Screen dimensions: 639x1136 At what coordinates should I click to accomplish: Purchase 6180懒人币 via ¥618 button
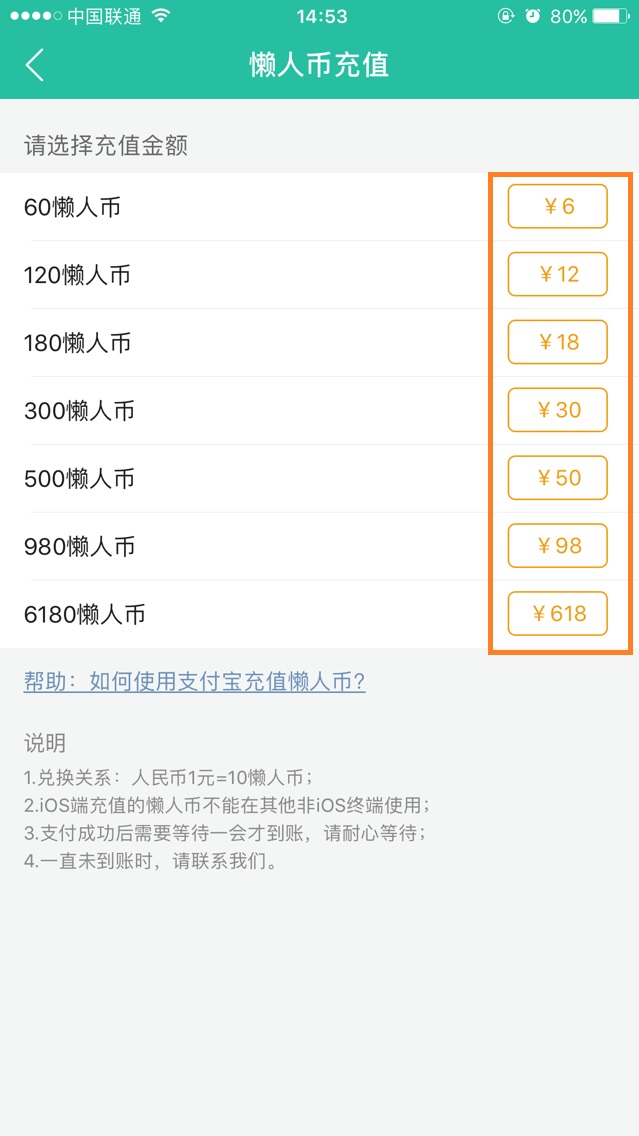(557, 614)
